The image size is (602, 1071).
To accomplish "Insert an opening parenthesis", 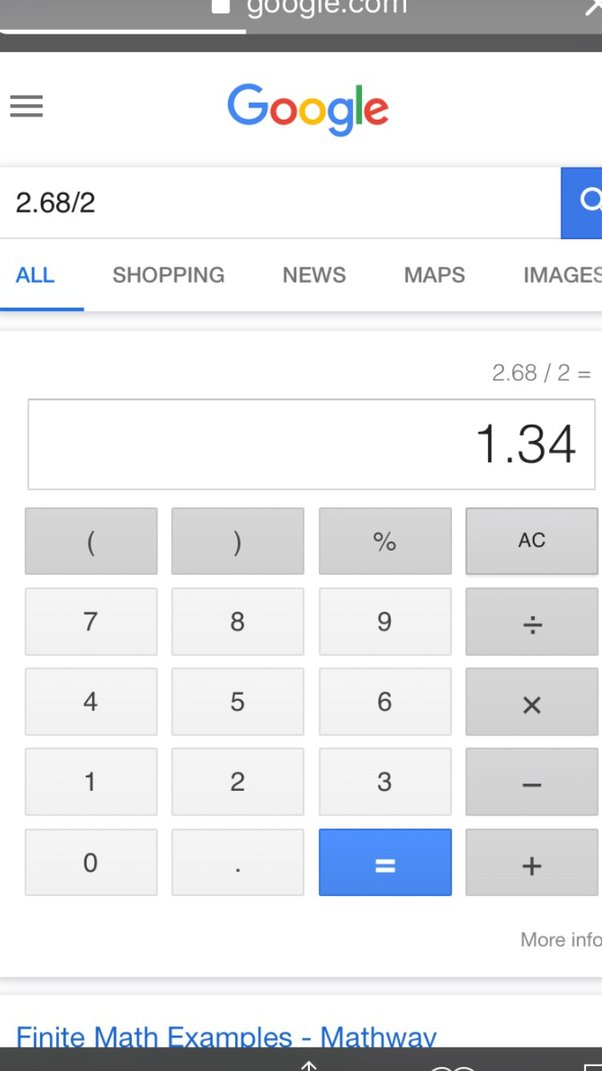I will (x=91, y=541).
